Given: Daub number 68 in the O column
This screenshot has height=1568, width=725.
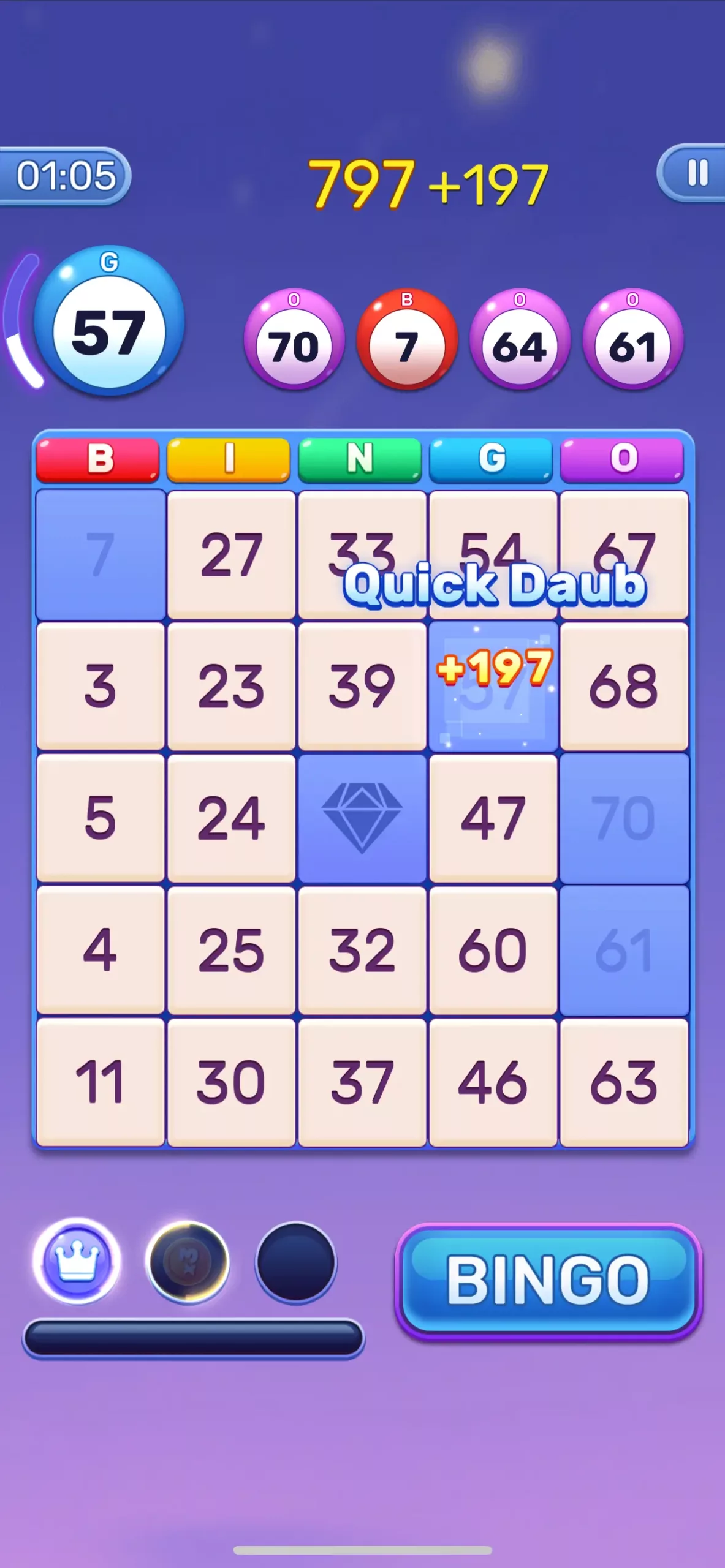Looking at the screenshot, I should tap(624, 686).
